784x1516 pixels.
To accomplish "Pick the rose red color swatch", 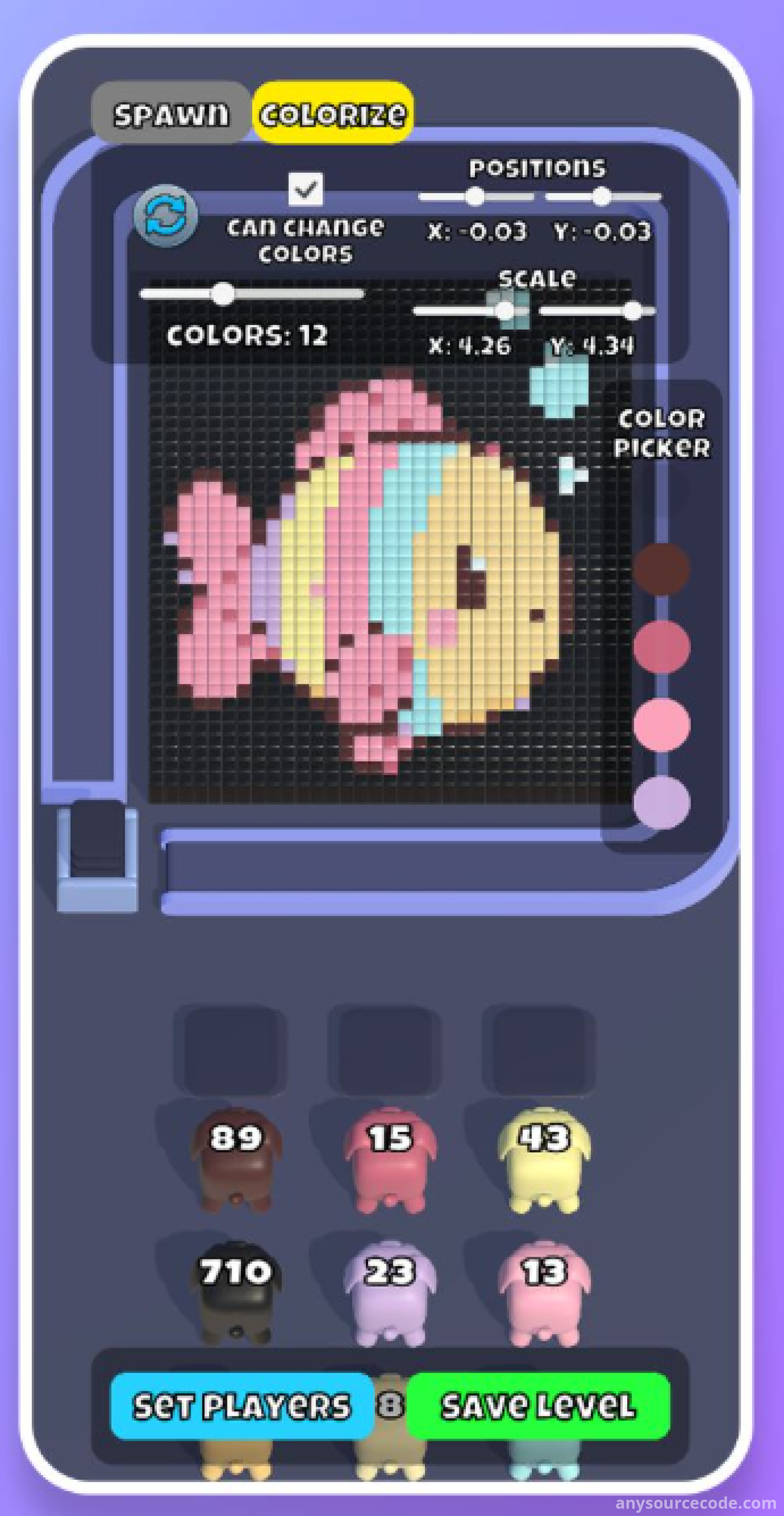I will tap(661, 646).
